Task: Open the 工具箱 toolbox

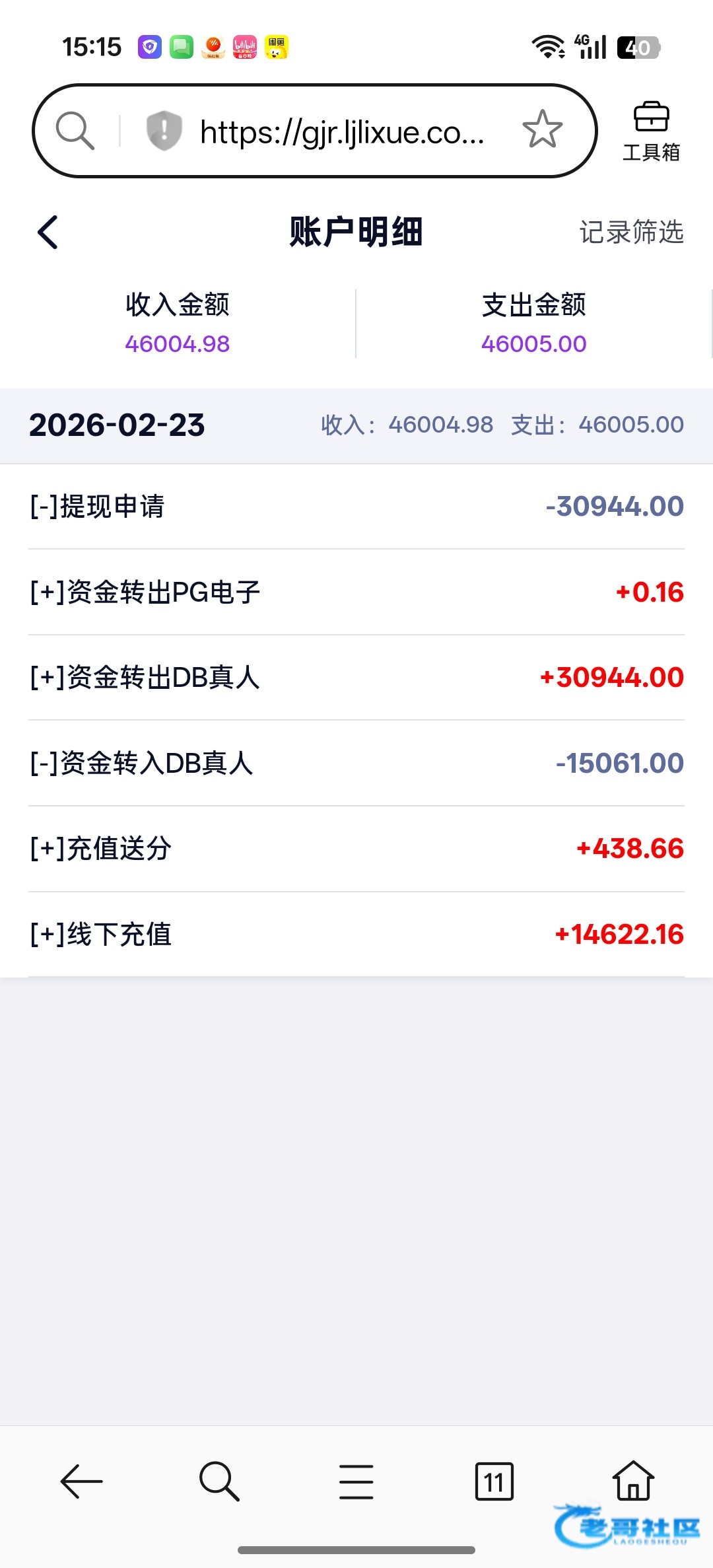Action: point(651,131)
